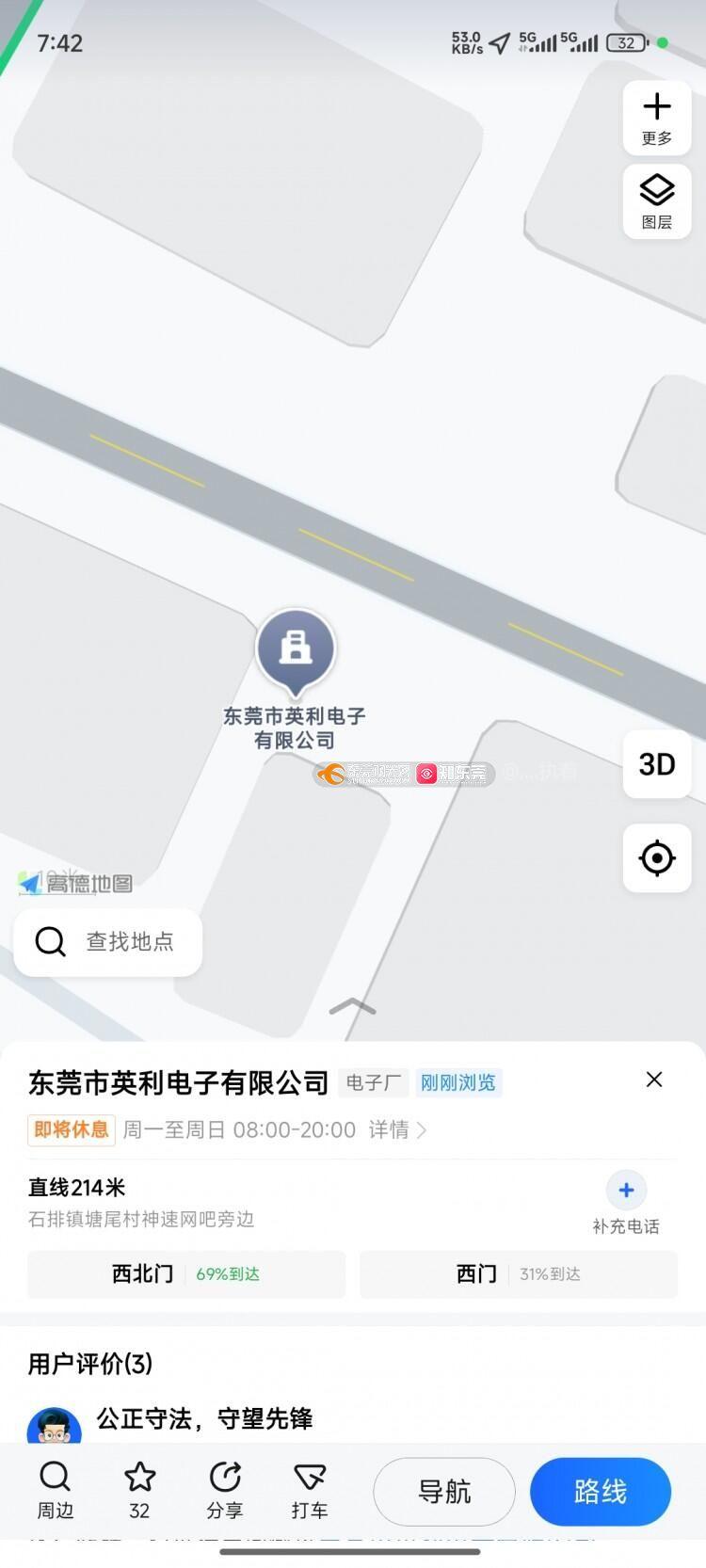
Task: Favorite this place with the star
Action: 139,1491
